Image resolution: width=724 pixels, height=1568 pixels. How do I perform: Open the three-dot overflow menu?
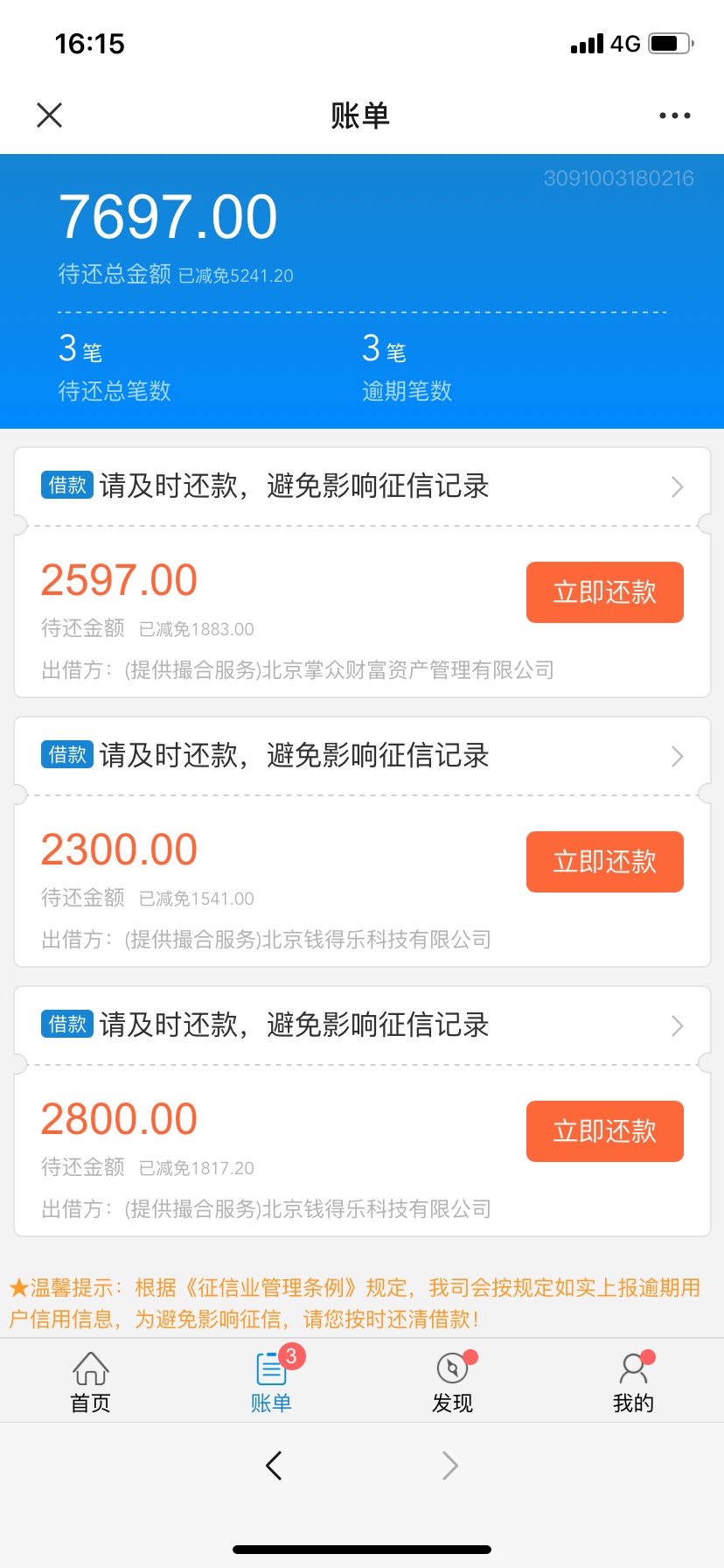(674, 115)
